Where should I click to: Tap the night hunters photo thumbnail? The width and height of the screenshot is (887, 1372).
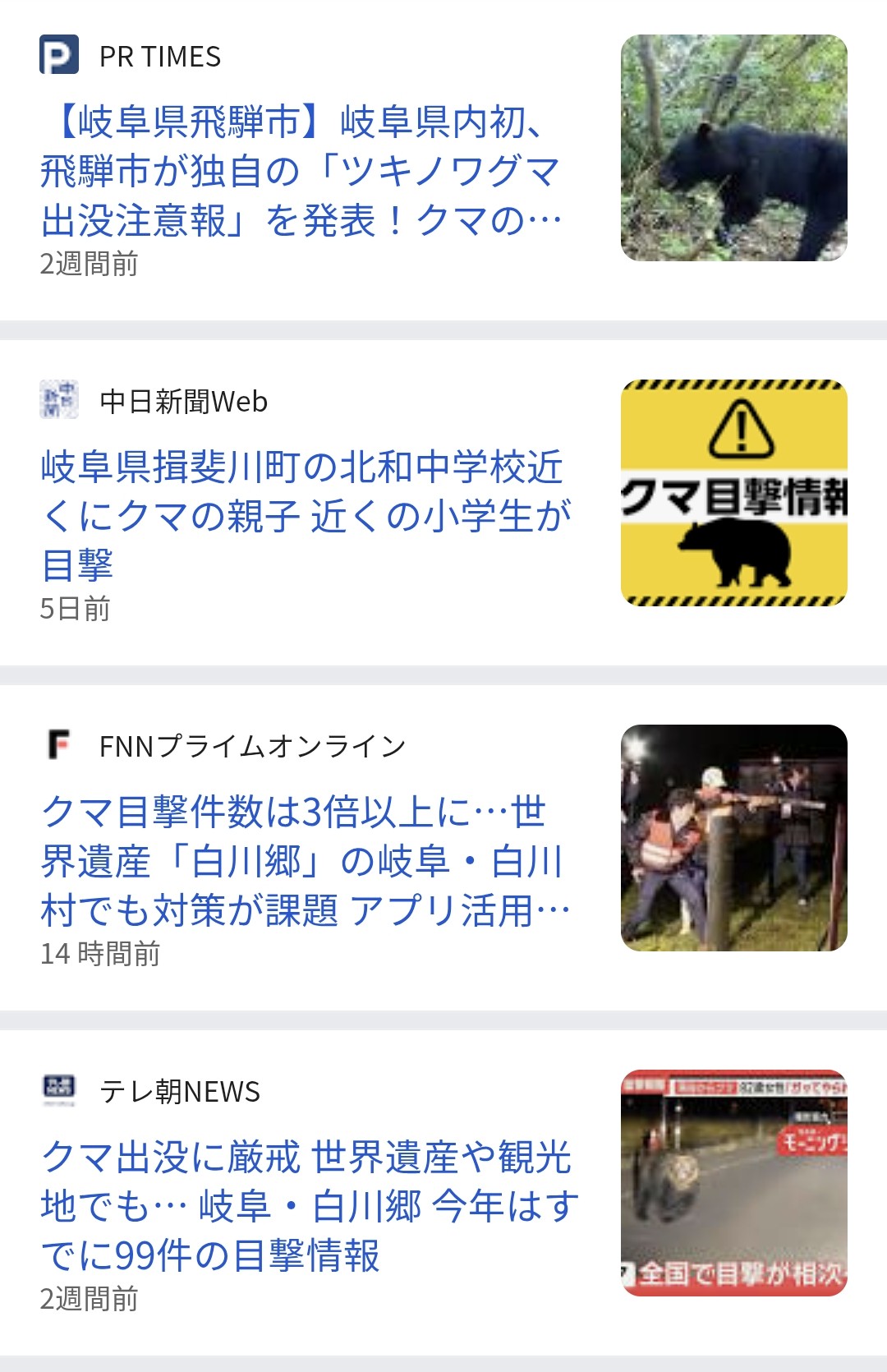coord(733,838)
